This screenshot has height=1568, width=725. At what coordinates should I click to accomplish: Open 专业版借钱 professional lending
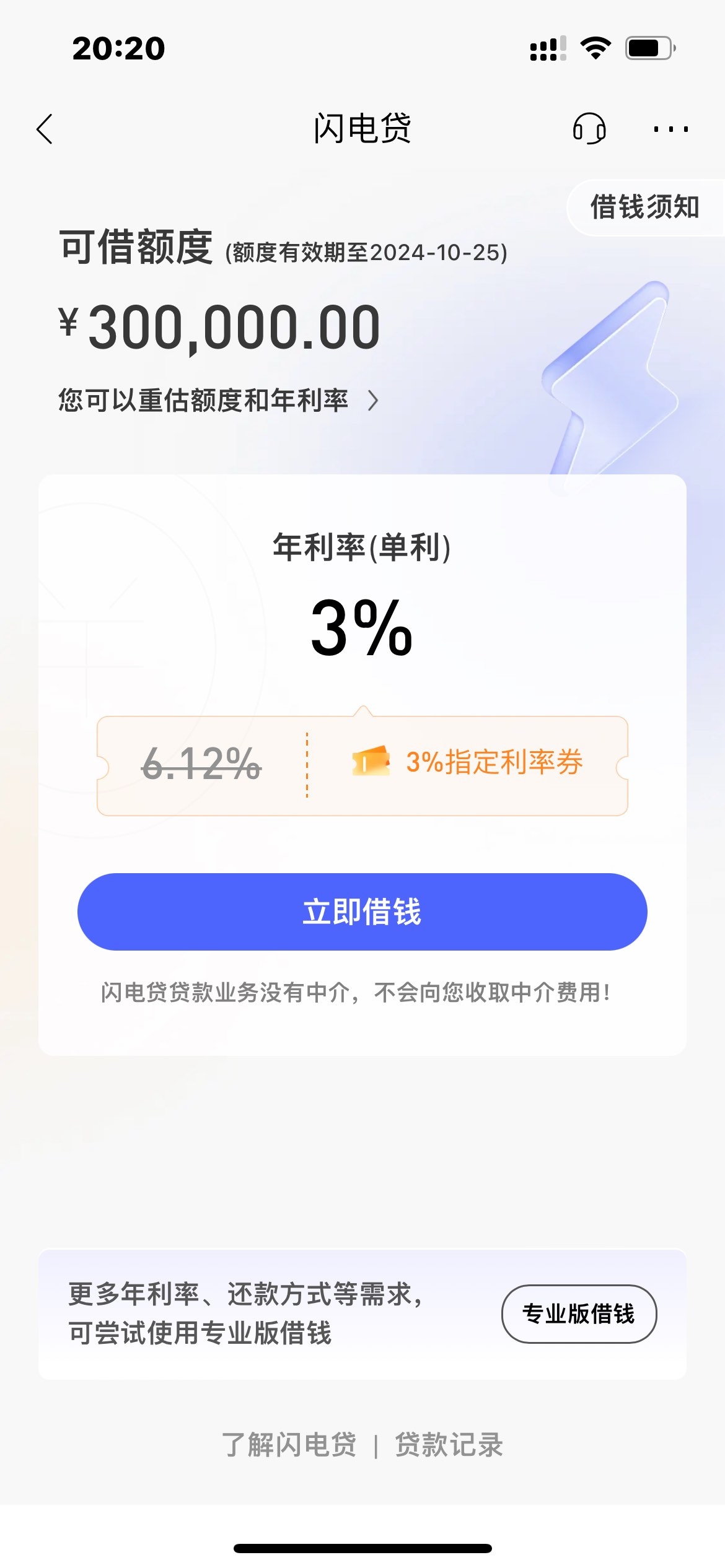[579, 1313]
